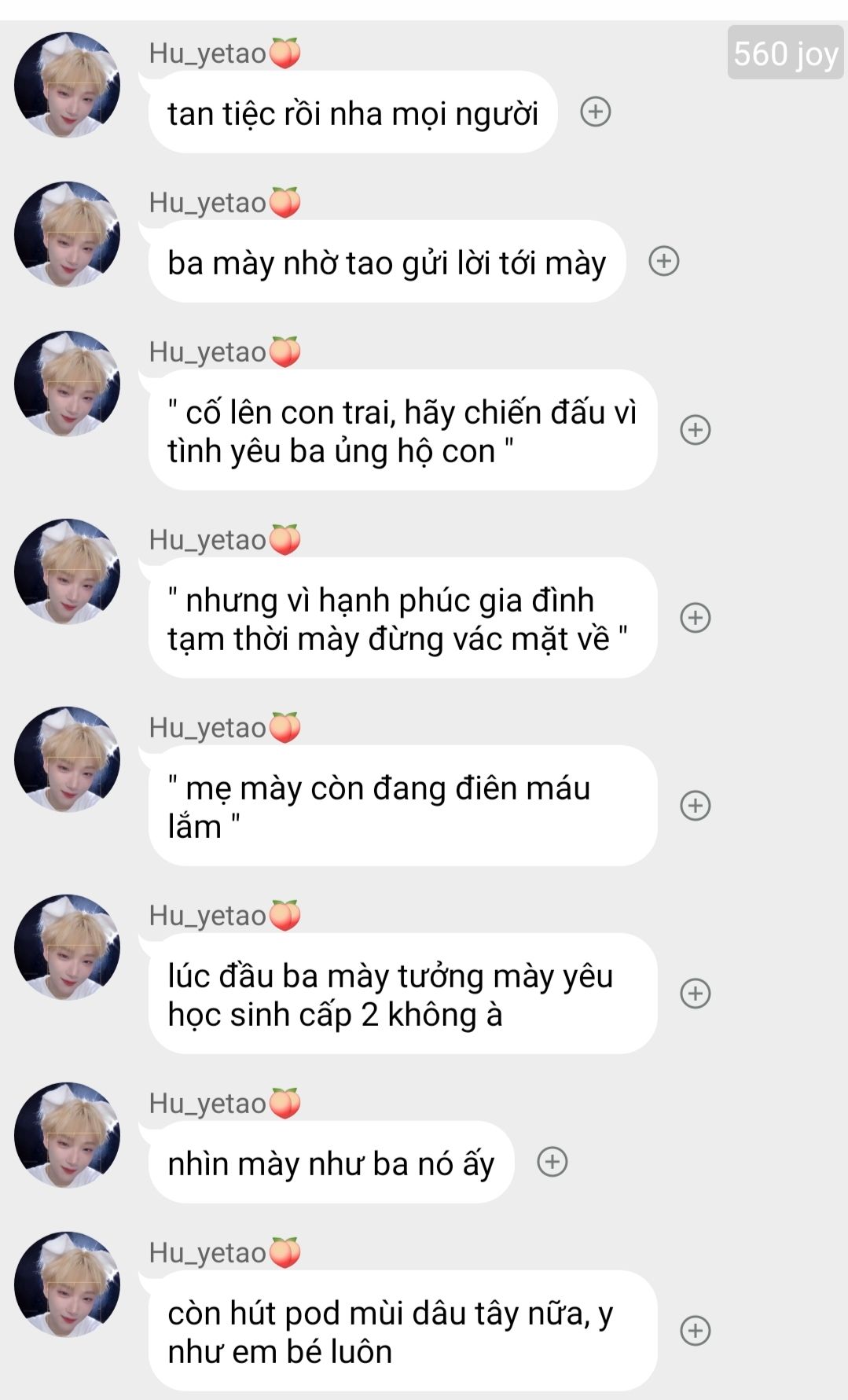The width and height of the screenshot is (848, 1400).
Task: Tap the plus icon beside "ba mày nhờ tao gửi lời"
Action: tap(664, 261)
